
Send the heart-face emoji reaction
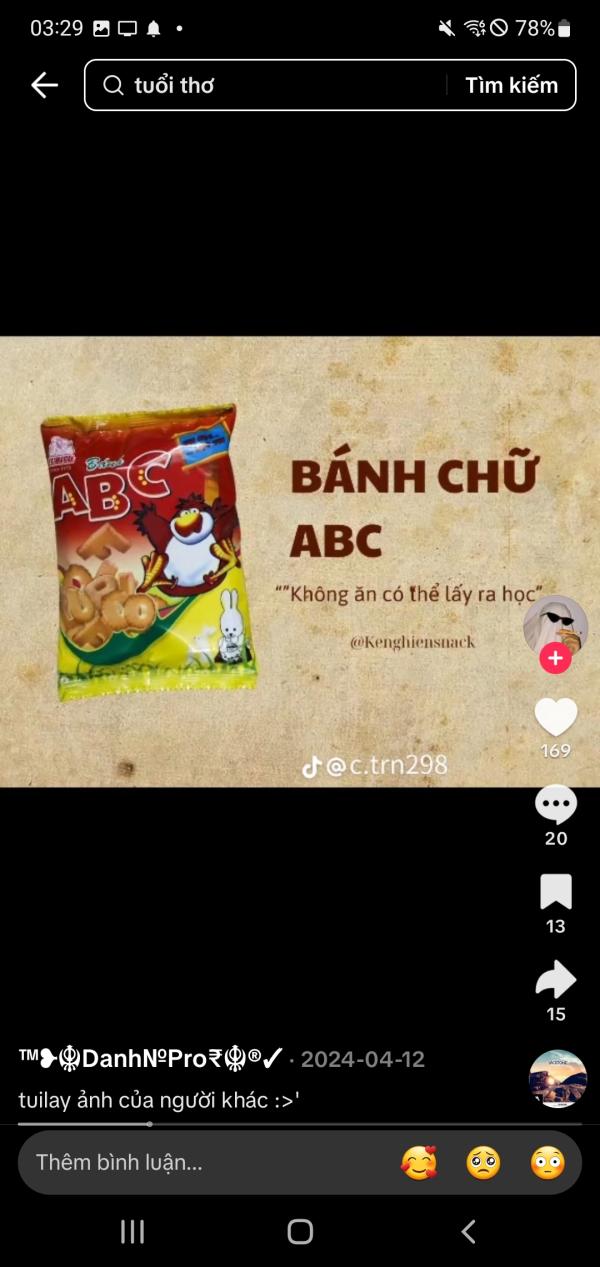click(x=419, y=1162)
